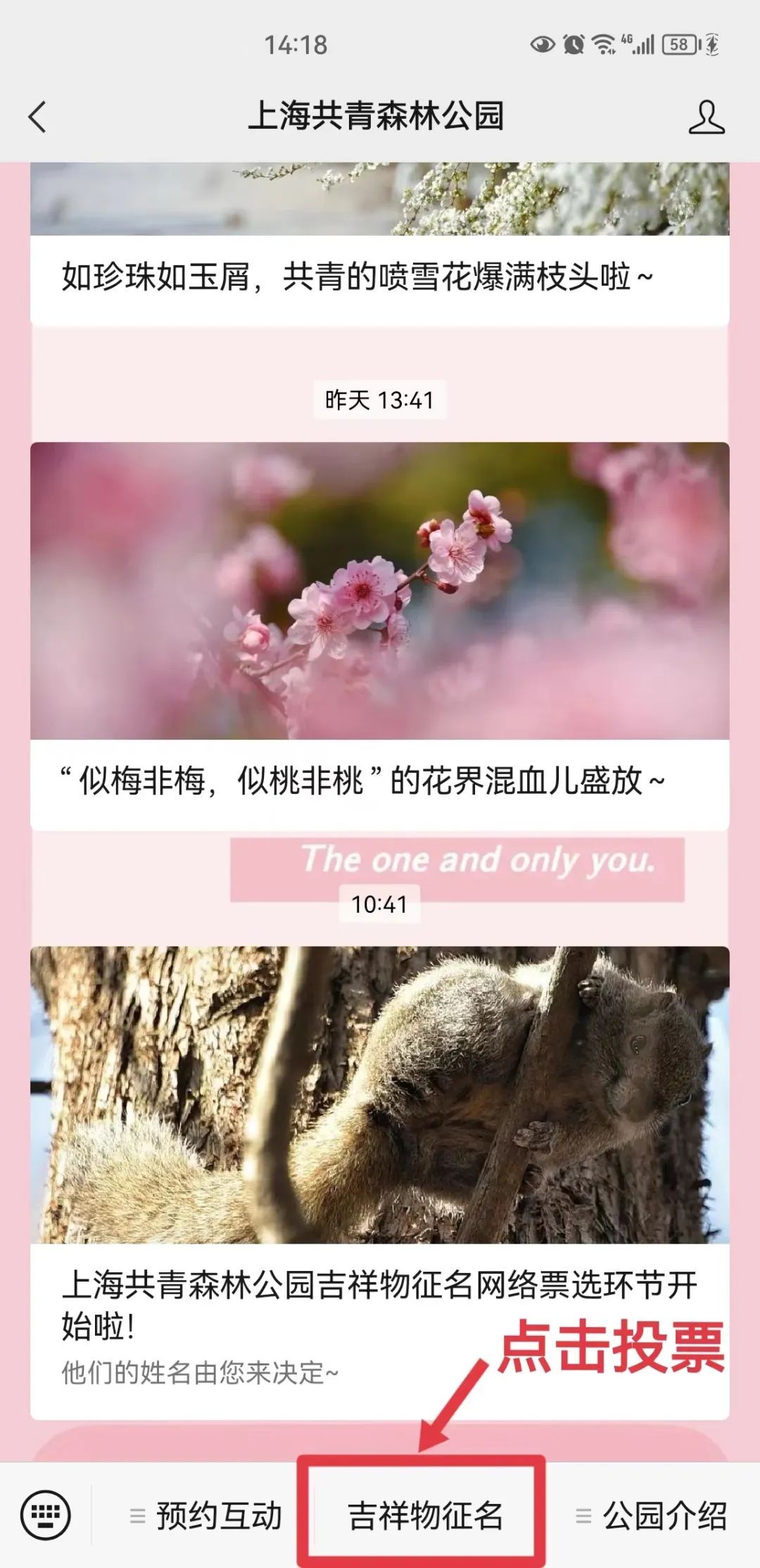The image size is (760, 1568).
Task: Open the 喷雪花爆满枝头 article
Action: tap(380, 244)
